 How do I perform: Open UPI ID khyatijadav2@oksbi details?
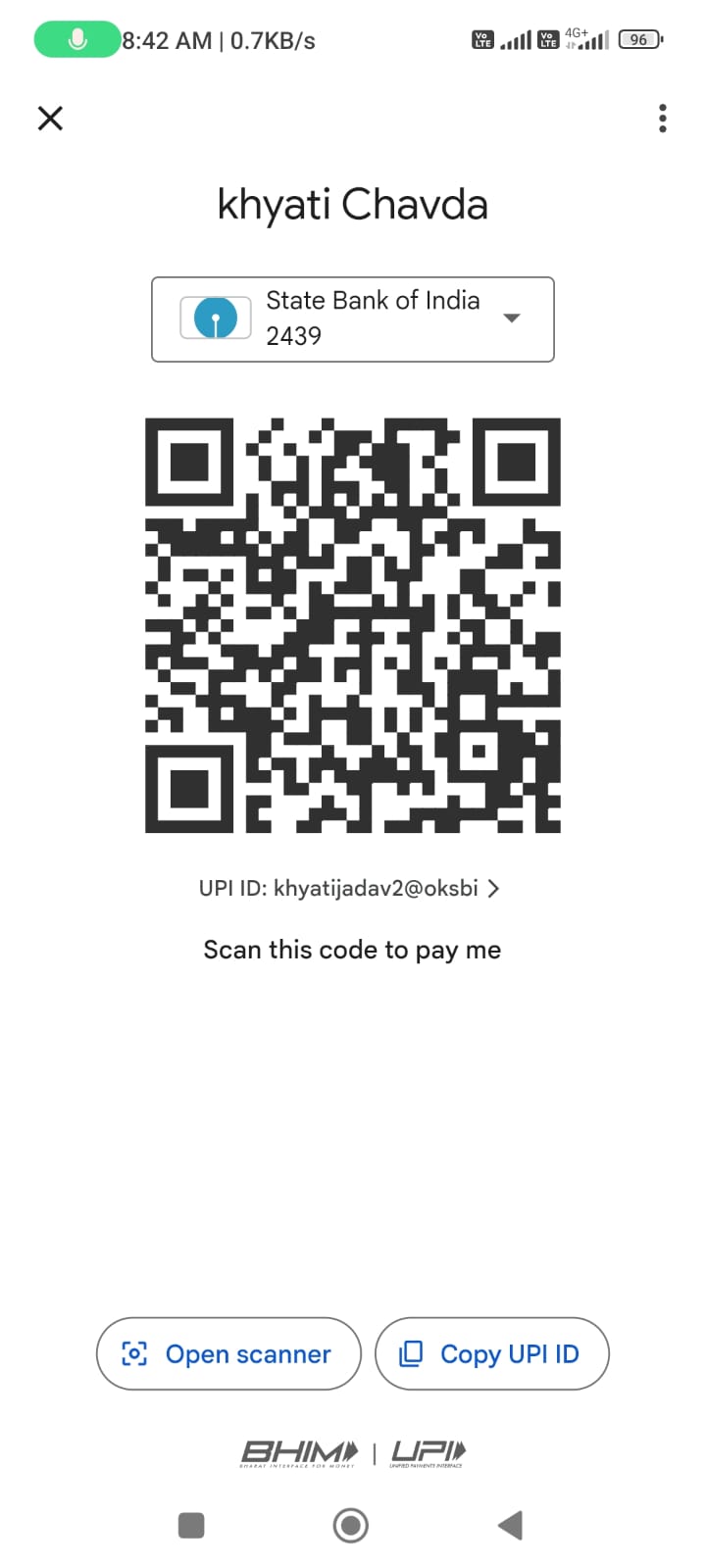[350, 889]
